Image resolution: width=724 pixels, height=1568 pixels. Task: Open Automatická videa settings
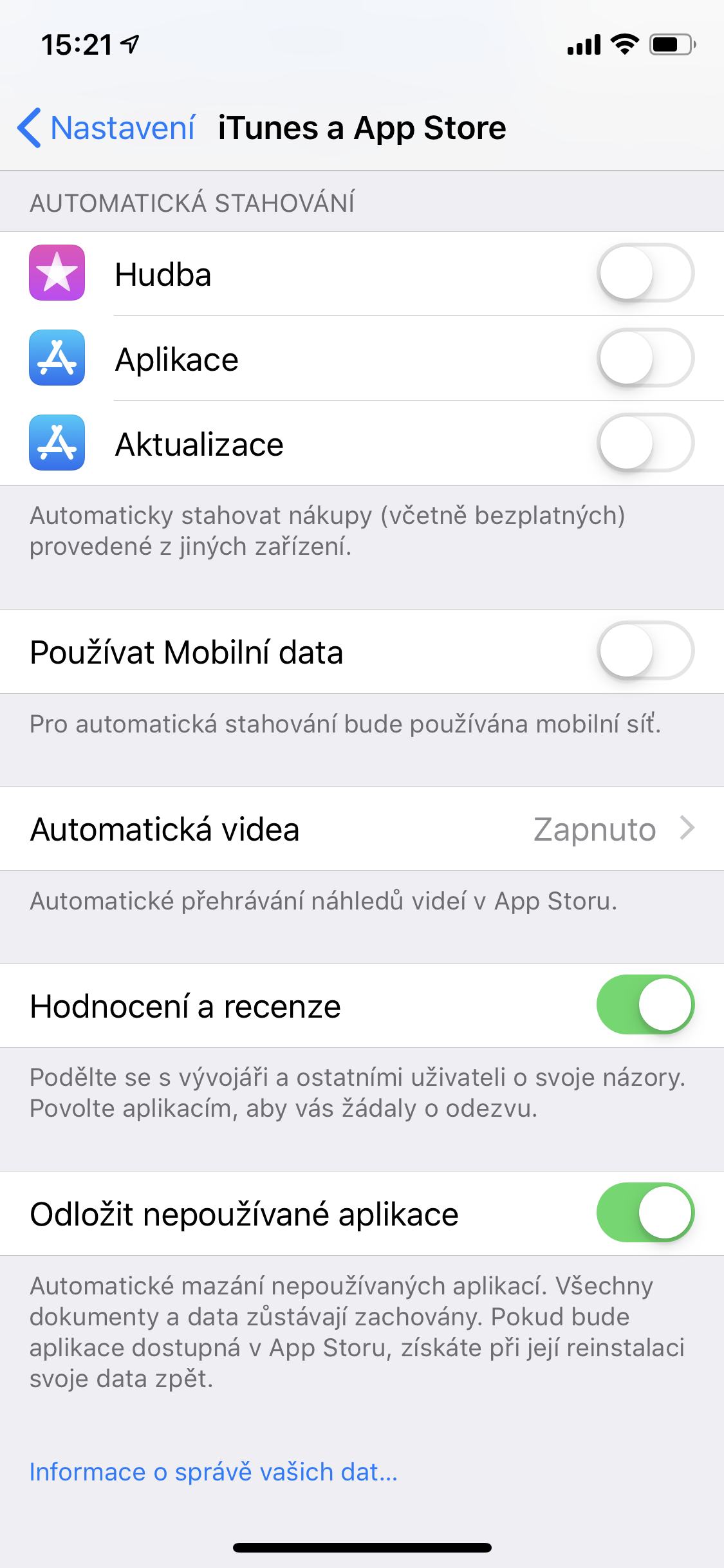click(x=362, y=828)
